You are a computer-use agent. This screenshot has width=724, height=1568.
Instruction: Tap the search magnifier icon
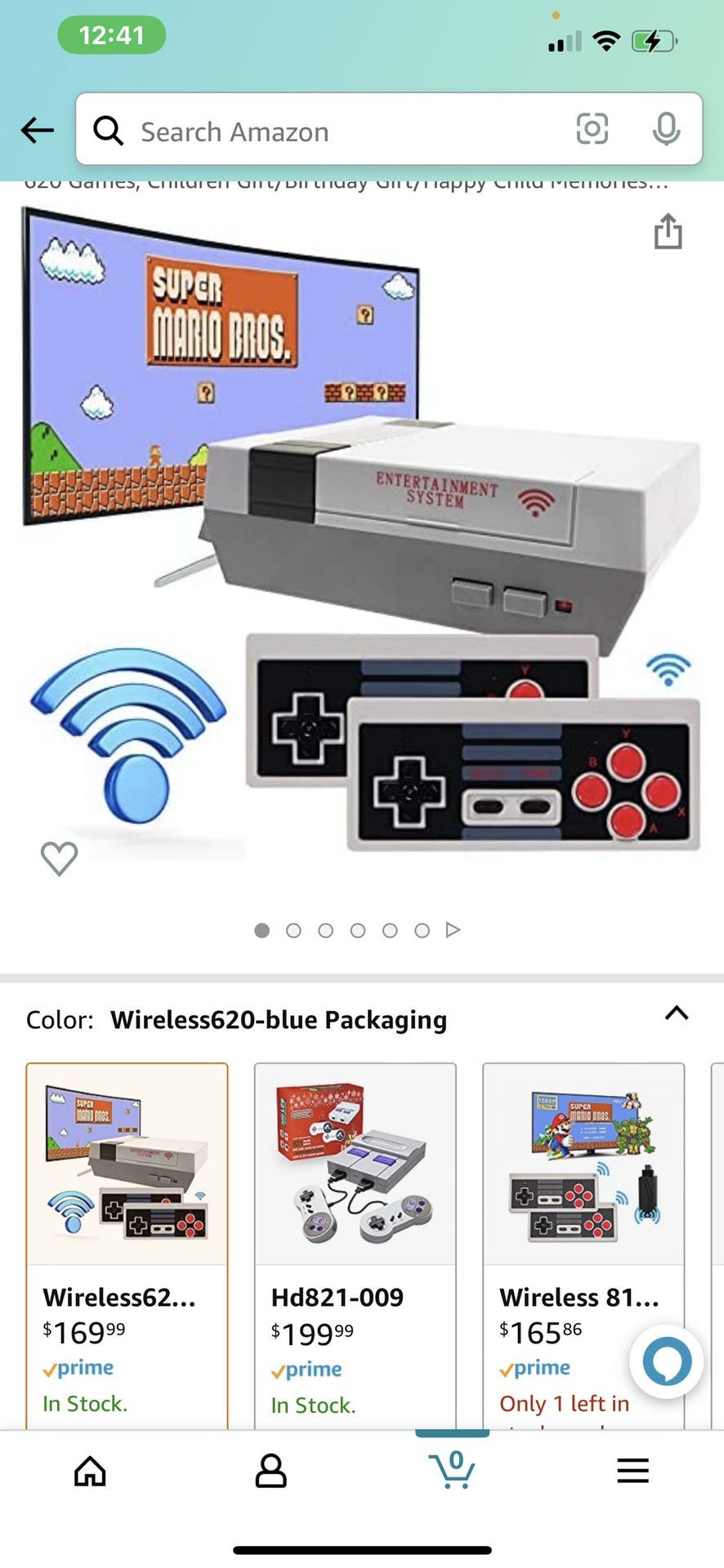[x=109, y=131]
